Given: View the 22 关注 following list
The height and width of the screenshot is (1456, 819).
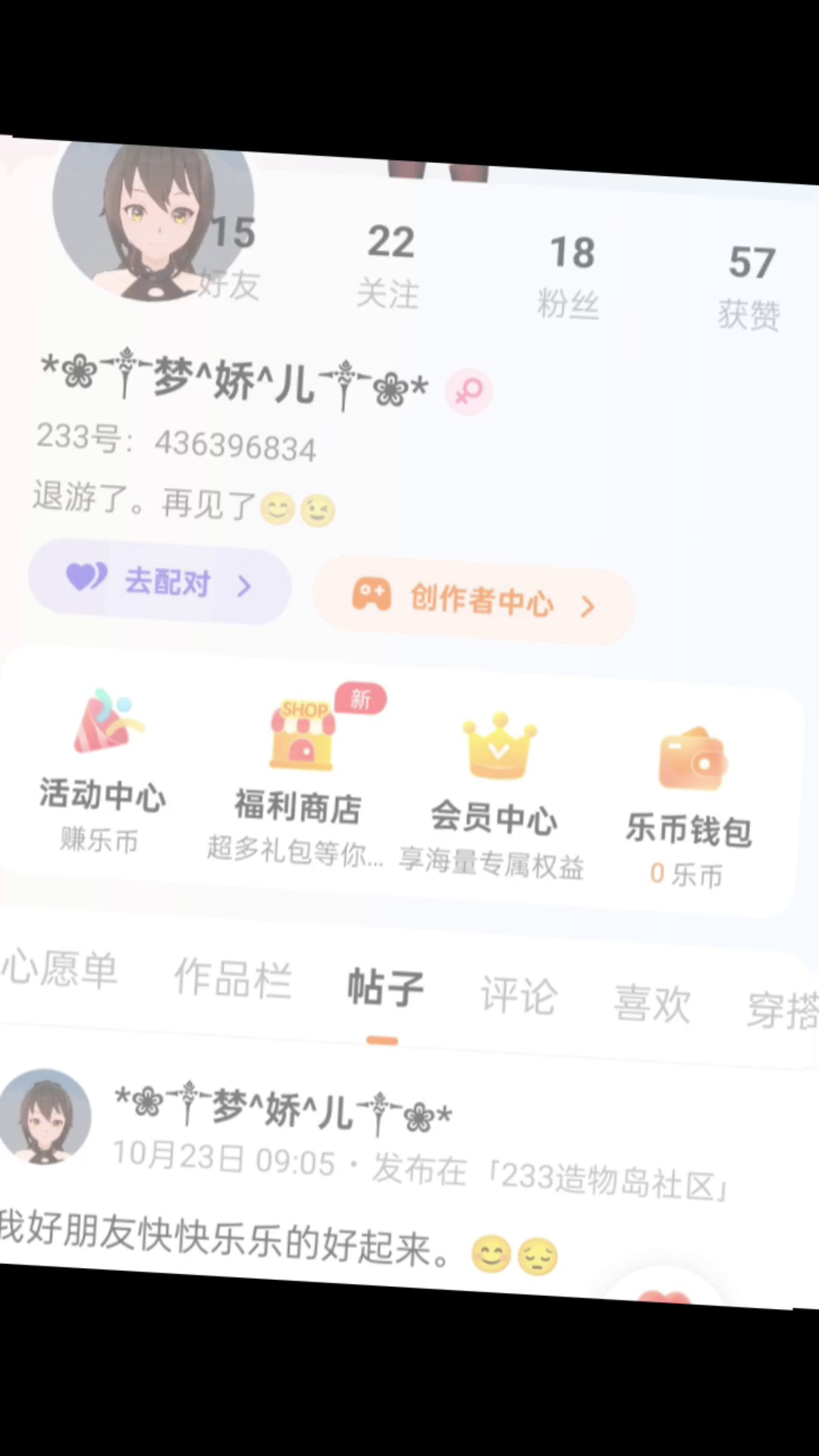Looking at the screenshot, I should 389,265.
